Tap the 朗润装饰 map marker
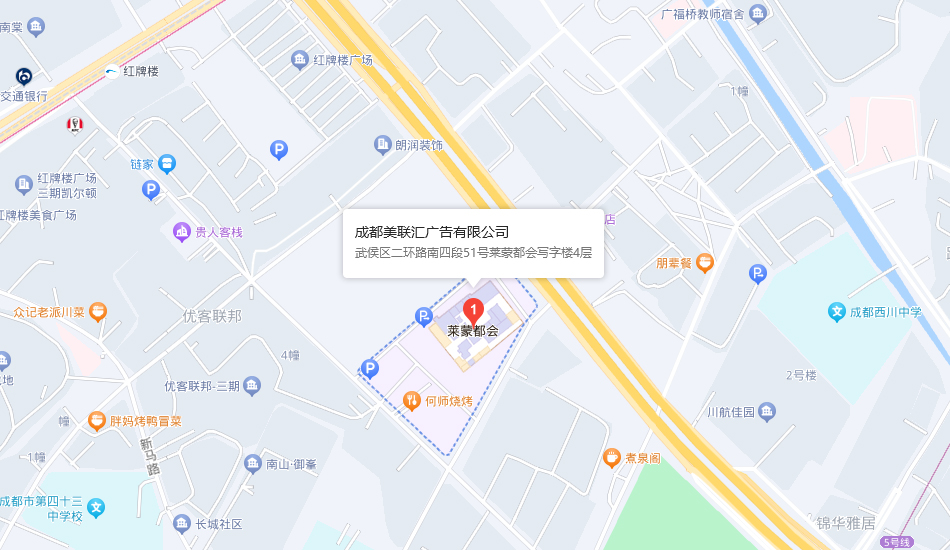 click(382, 146)
